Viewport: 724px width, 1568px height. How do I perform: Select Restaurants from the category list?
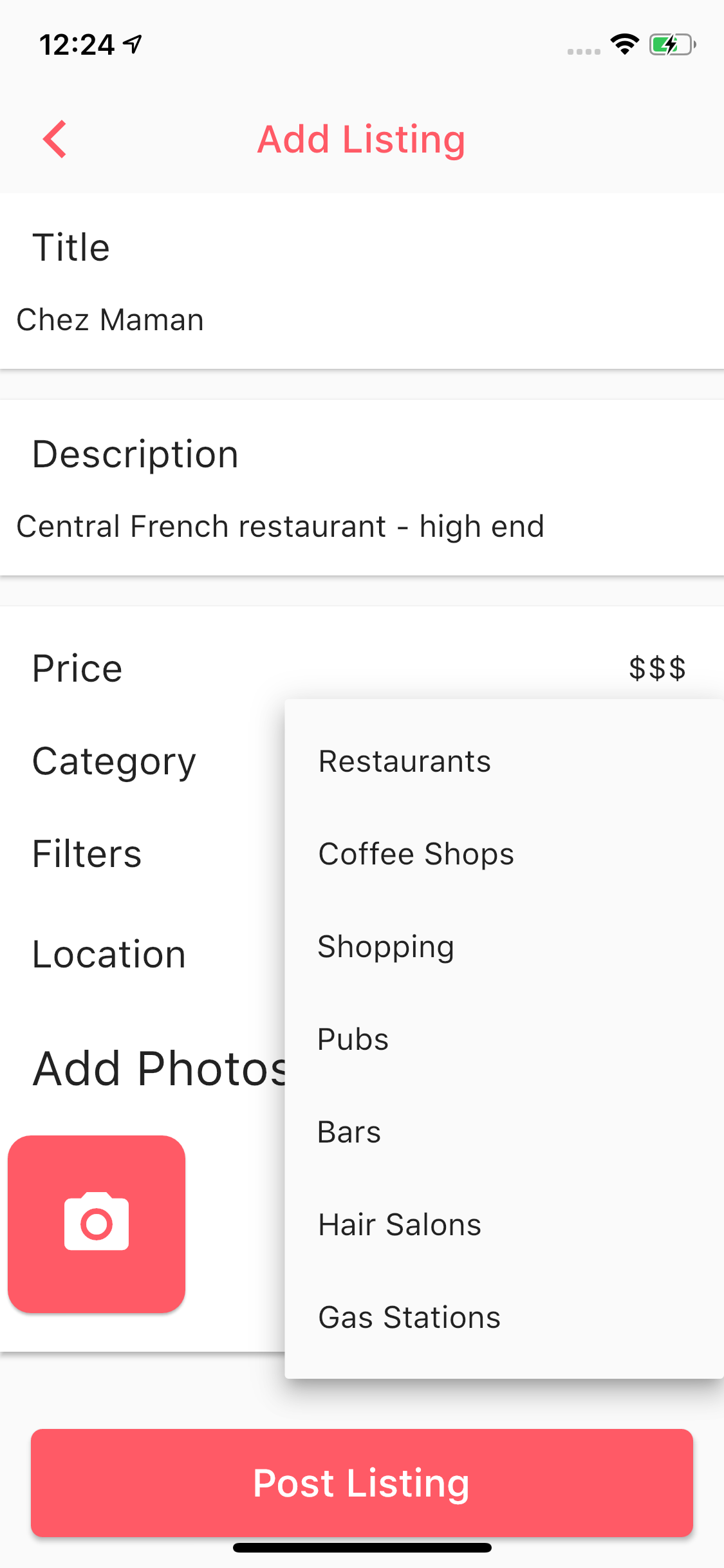tap(404, 761)
